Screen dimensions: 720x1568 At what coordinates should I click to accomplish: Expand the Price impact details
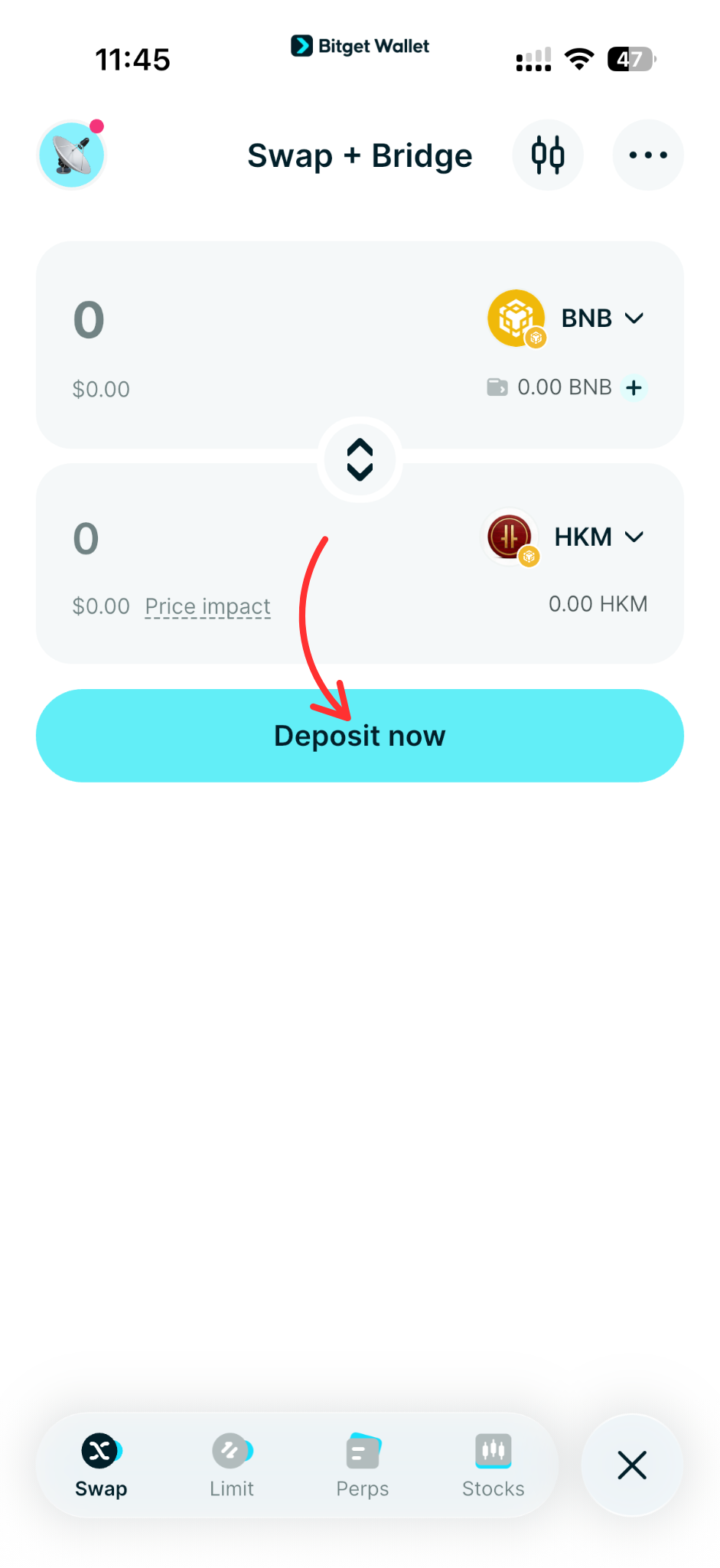click(x=207, y=606)
